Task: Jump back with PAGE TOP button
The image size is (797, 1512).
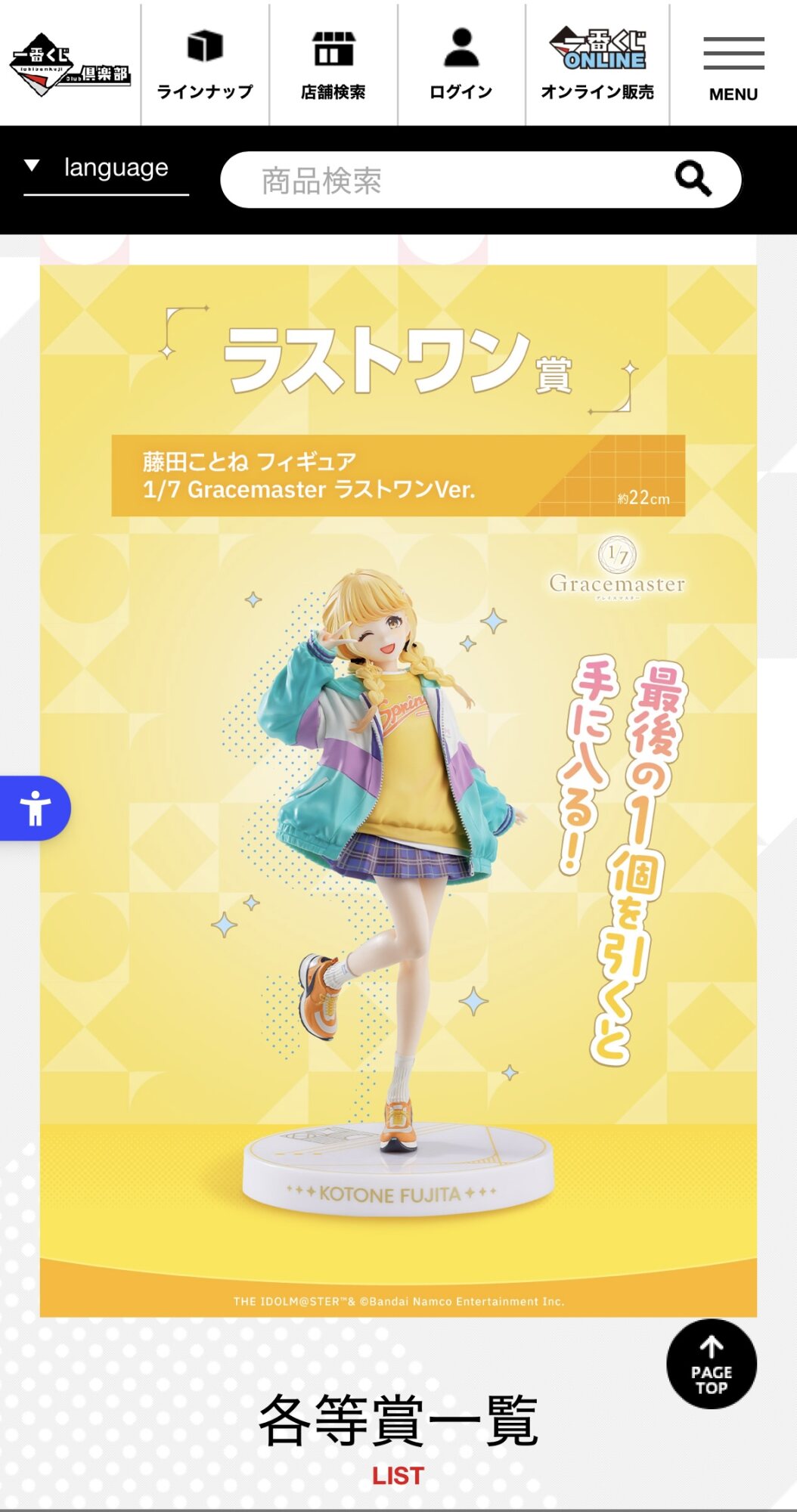Action: tap(711, 1364)
